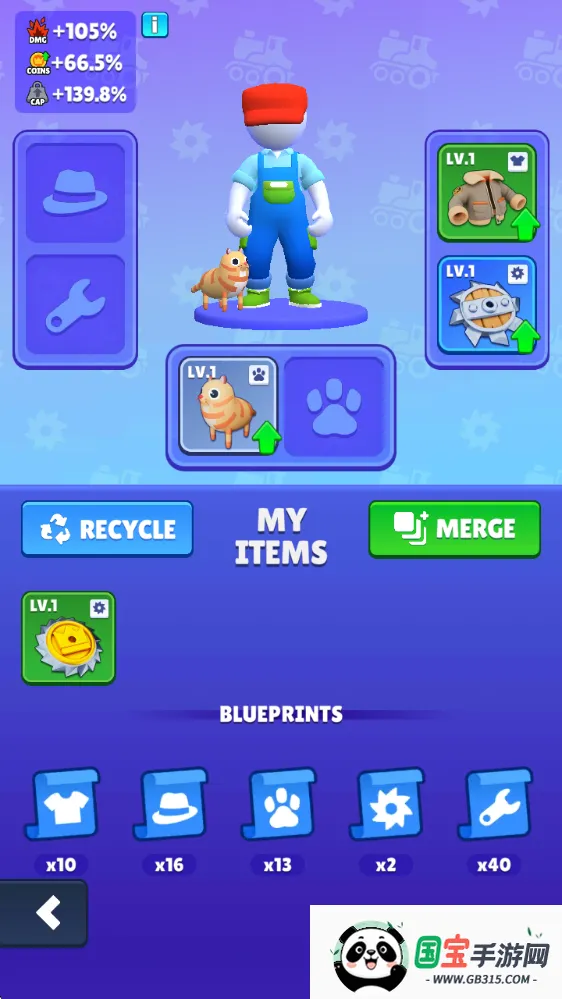The width and height of the screenshot is (562, 999).
Task: Open the equipped LV.1 cat pet
Action: 228,406
